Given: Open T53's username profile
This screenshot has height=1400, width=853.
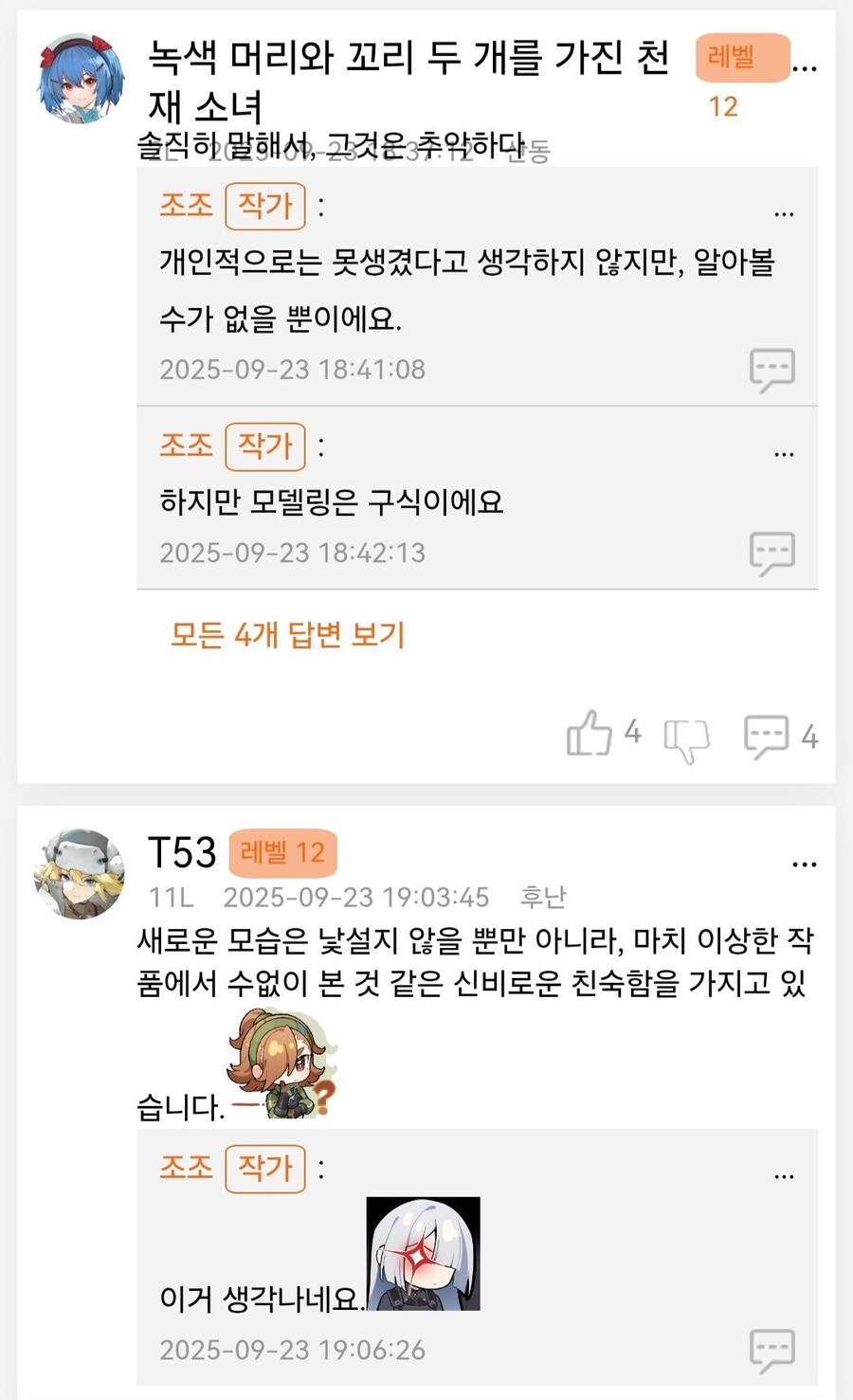Looking at the screenshot, I should (182, 853).
